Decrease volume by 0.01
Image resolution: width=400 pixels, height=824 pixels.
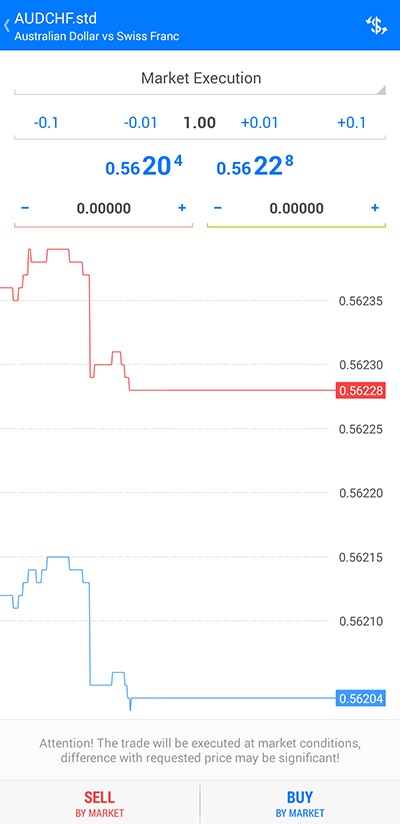click(140, 123)
